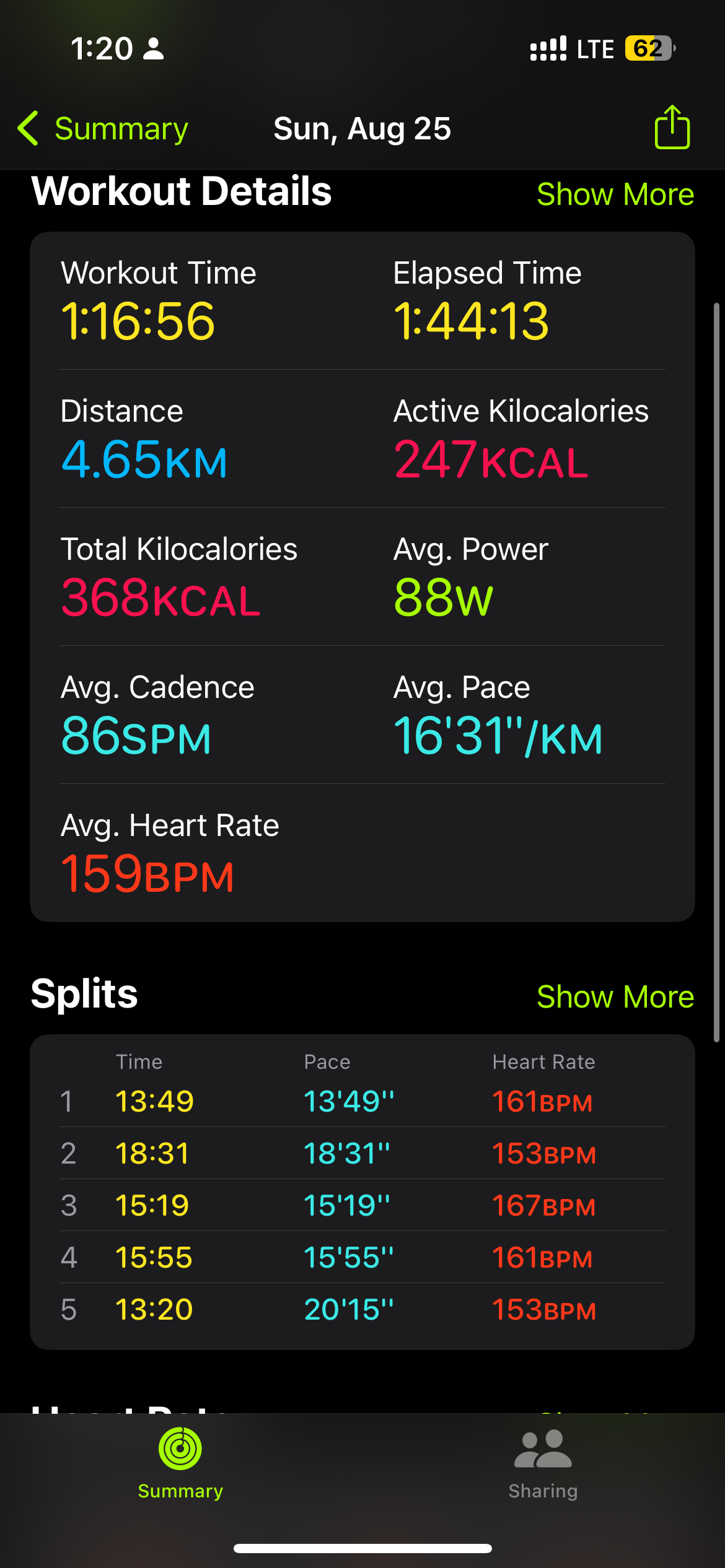725x1568 pixels.
Task: Open the Summary tab
Action: pyautogui.click(x=180, y=1464)
